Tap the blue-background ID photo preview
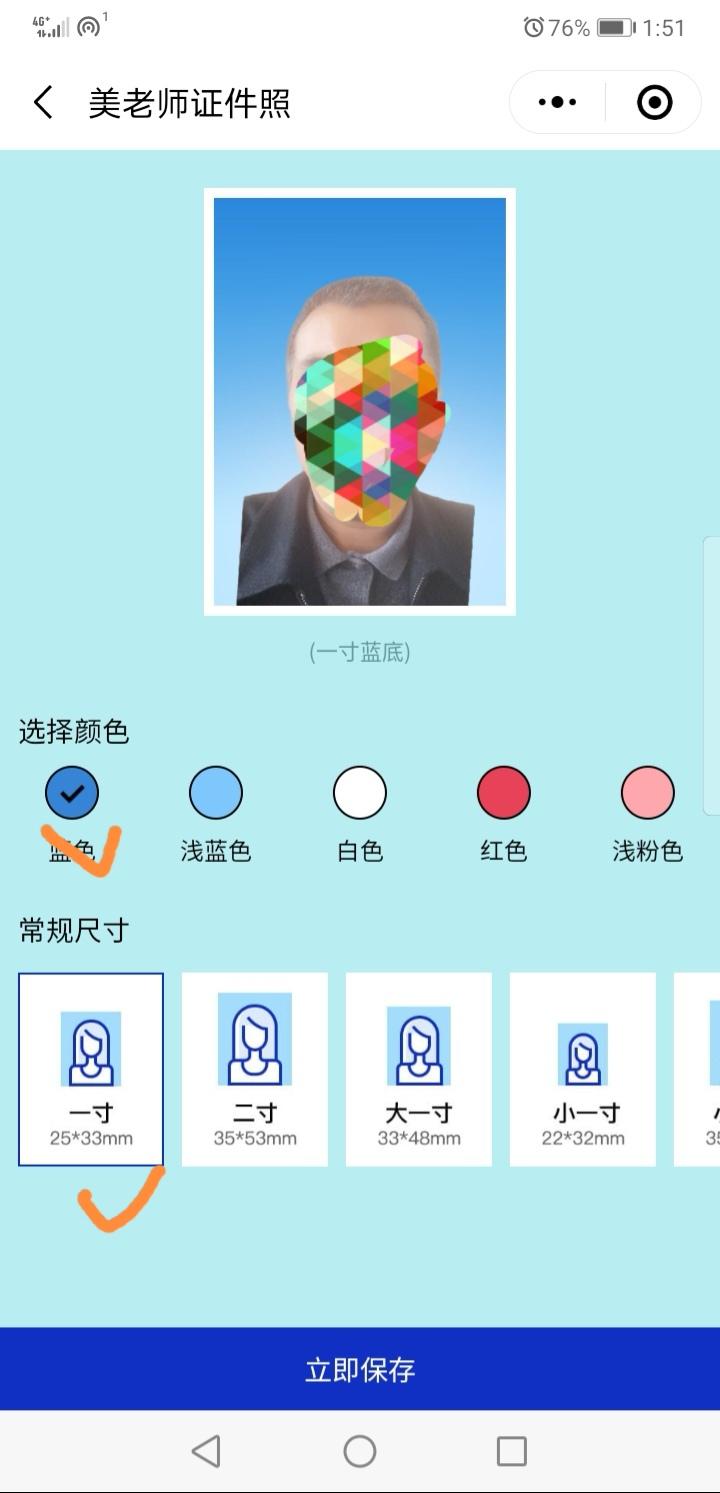This screenshot has width=720, height=1493. coord(359,400)
